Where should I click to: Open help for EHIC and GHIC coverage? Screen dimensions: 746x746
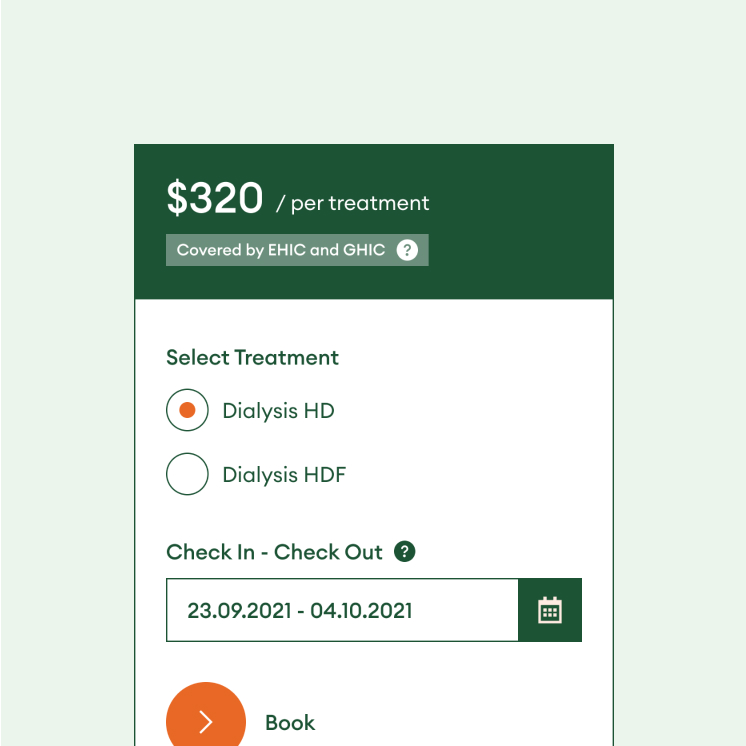(x=407, y=250)
